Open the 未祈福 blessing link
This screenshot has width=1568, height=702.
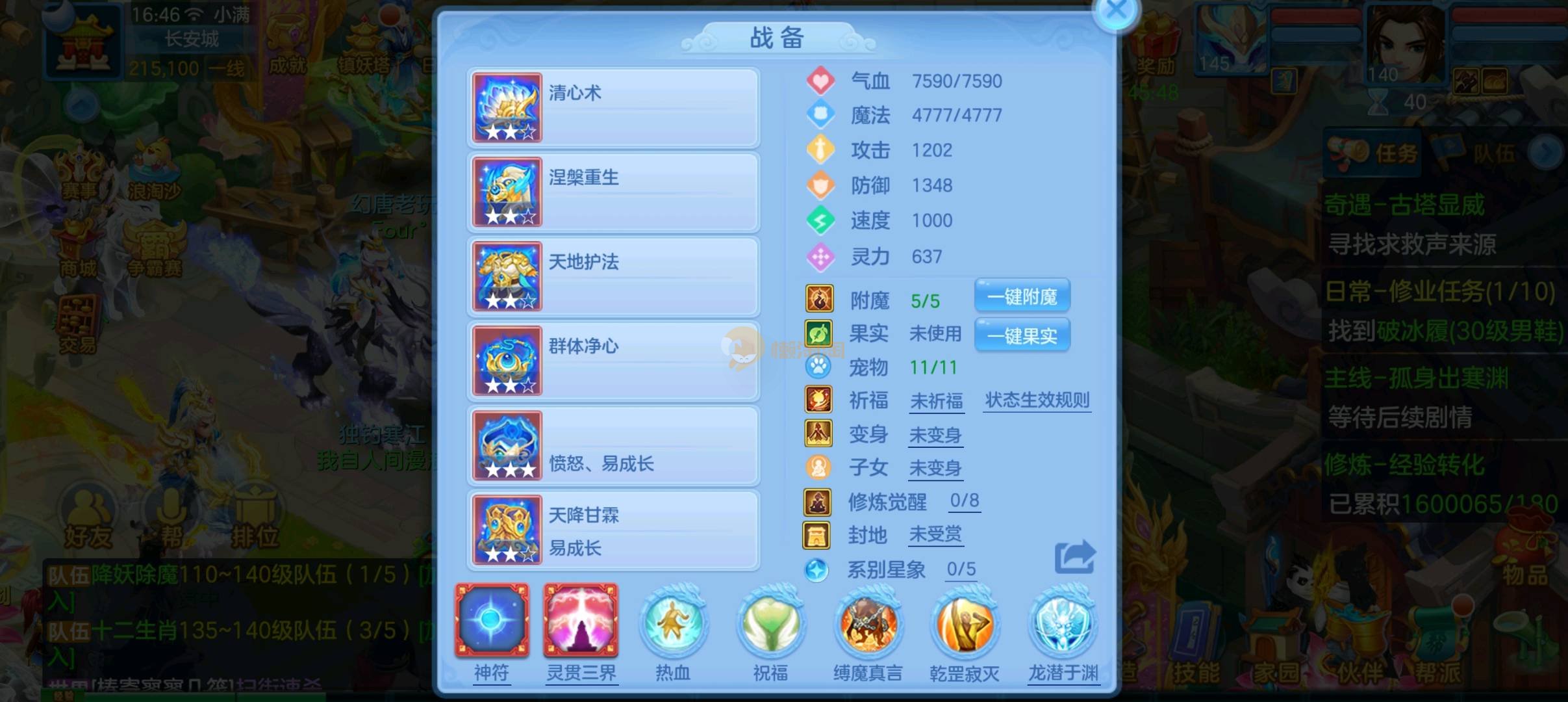[x=936, y=402]
